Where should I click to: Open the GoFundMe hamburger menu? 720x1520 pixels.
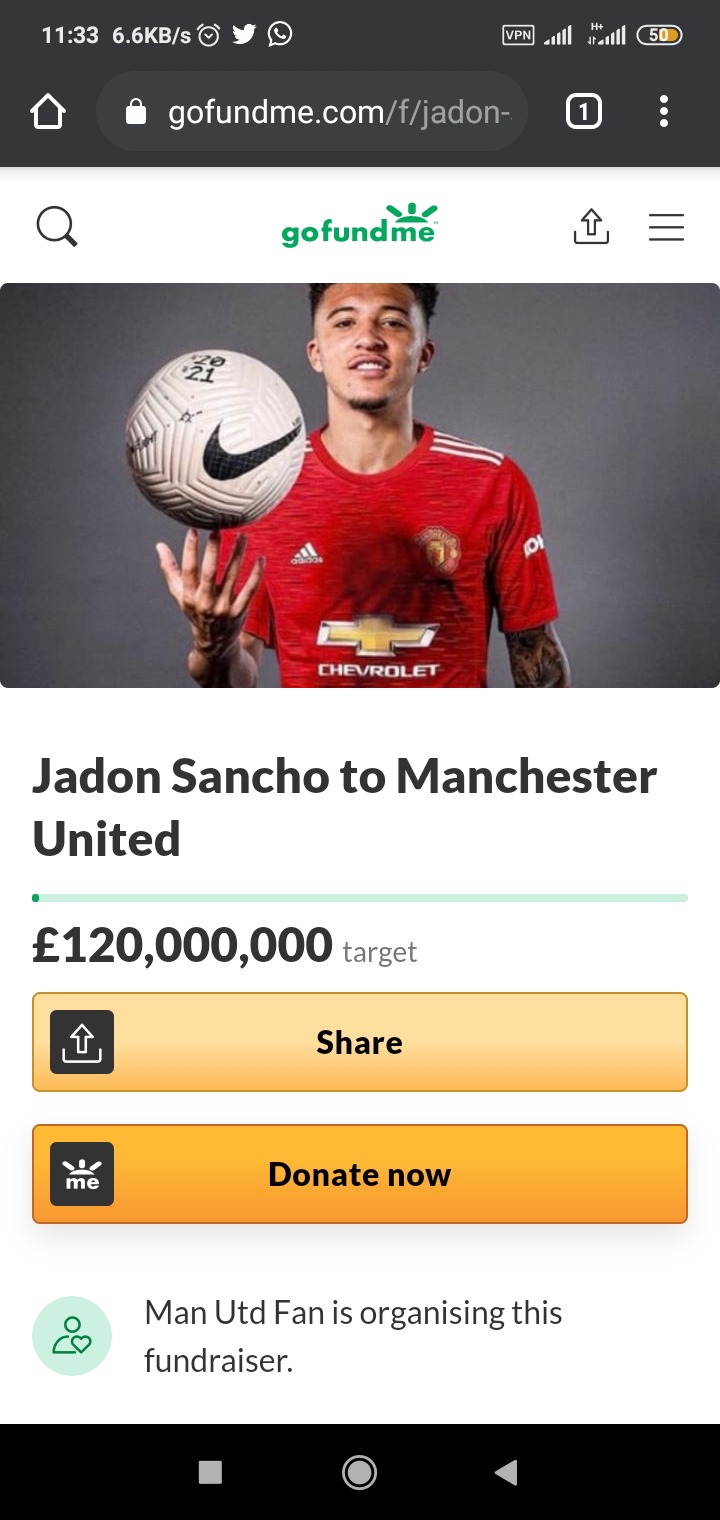pyautogui.click(x=666, y=227)
